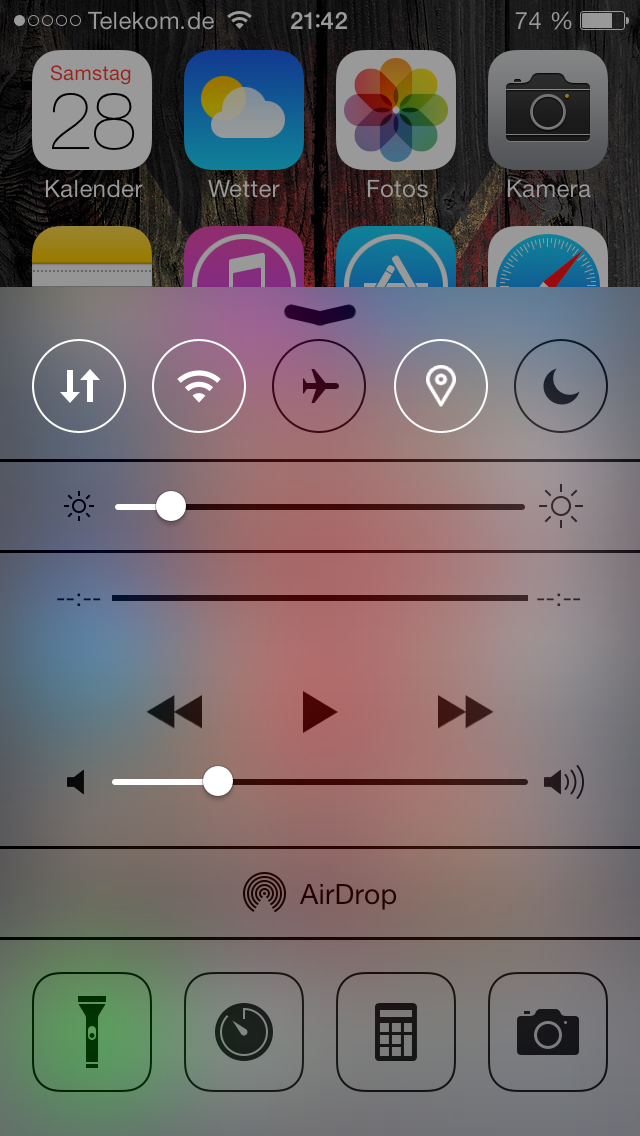Image resolution: width=640 pixels, height=1136 pixels.
Task: Open the calculator shortcut
Action: [x=396, y=1032]
